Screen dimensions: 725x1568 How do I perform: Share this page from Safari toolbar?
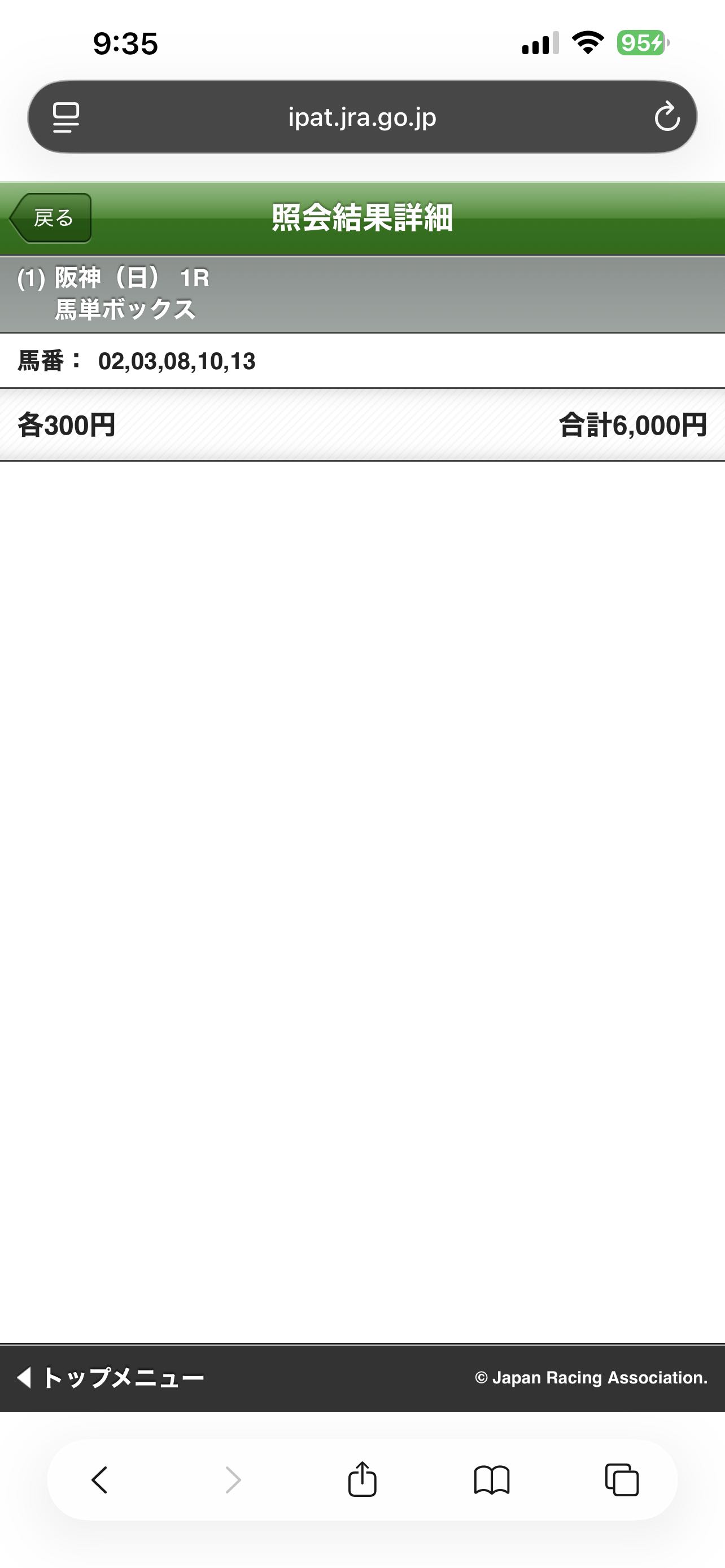(362, 1479)
